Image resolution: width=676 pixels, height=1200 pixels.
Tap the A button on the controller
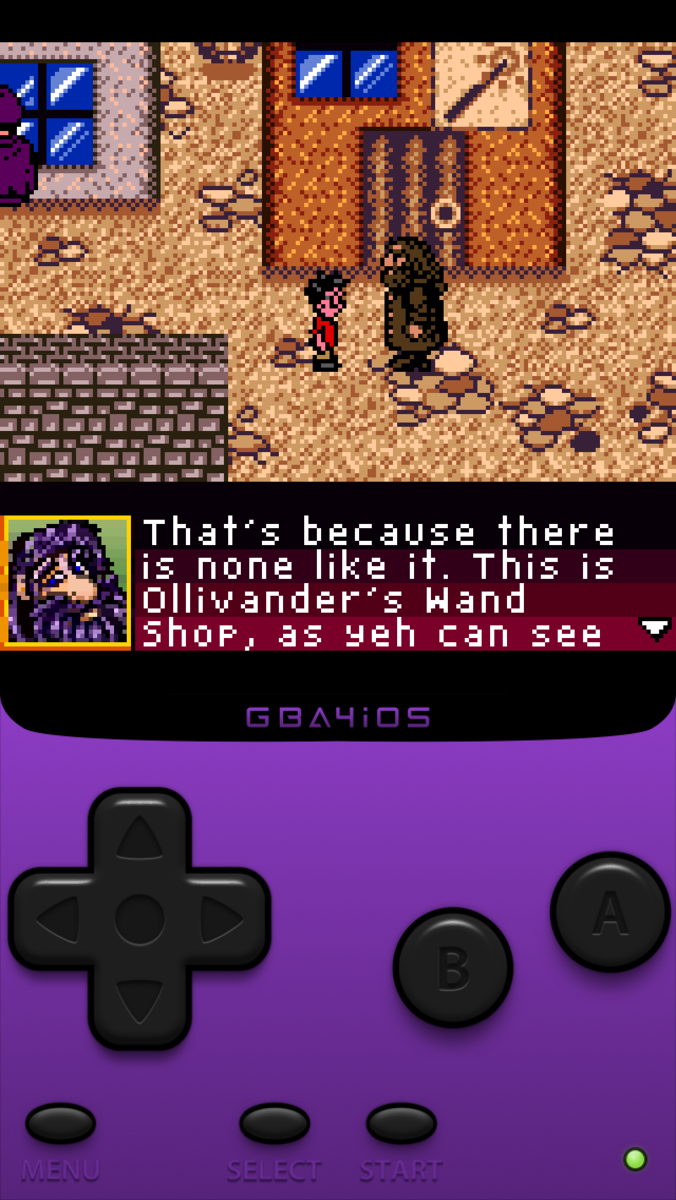point(609,912)
